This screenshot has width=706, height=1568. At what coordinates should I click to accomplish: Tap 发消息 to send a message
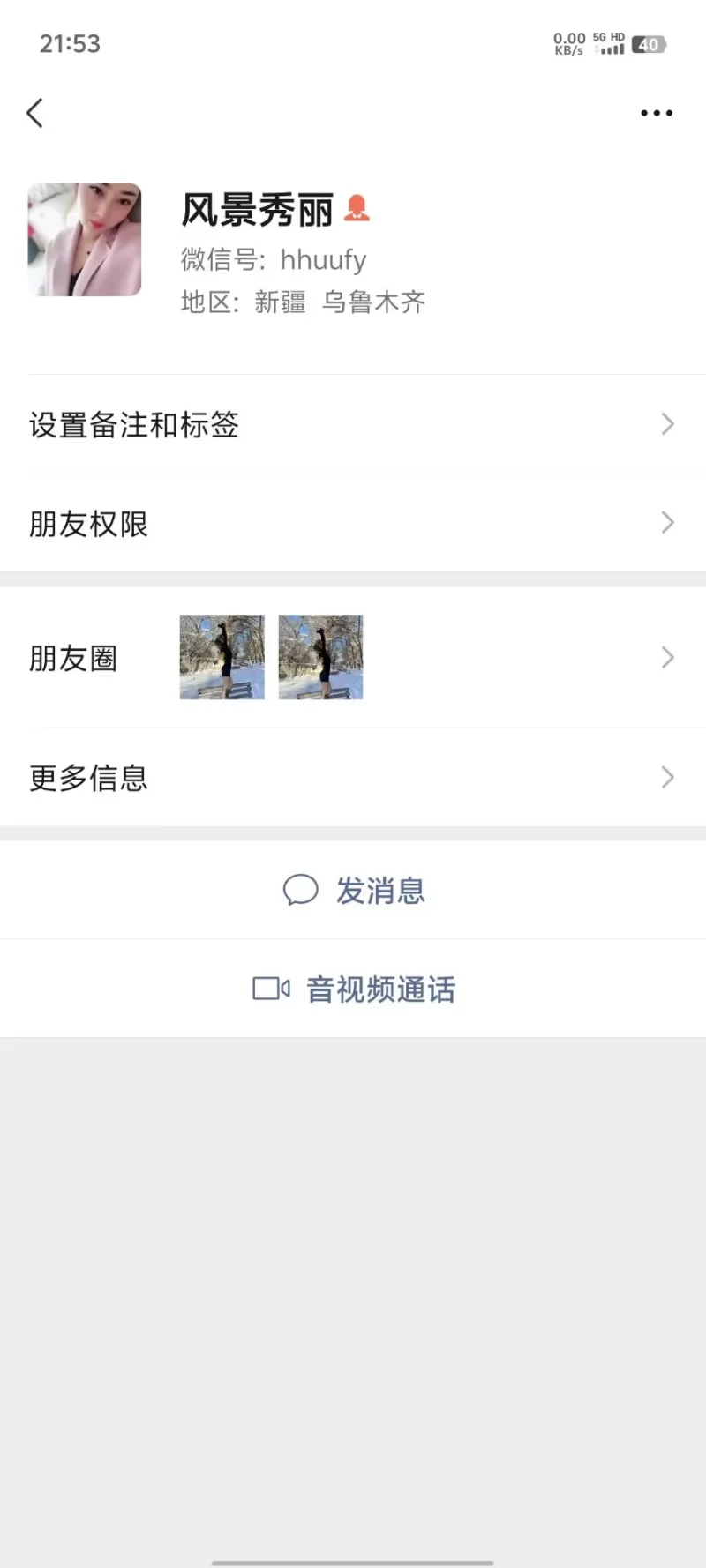pyautogui.click(x=355, y=891)
